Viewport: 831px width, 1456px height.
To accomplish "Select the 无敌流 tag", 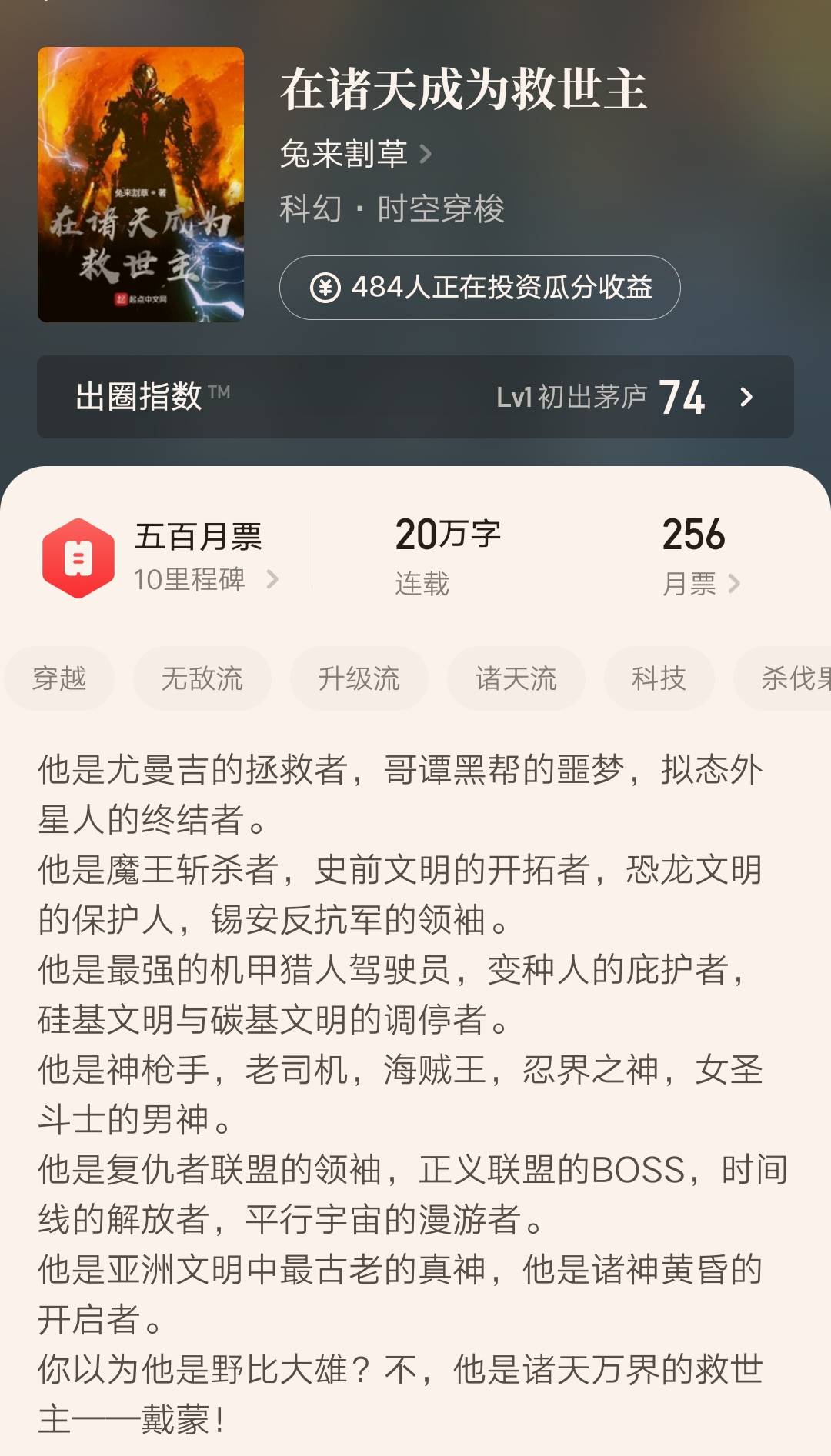I will coord(202,678).
